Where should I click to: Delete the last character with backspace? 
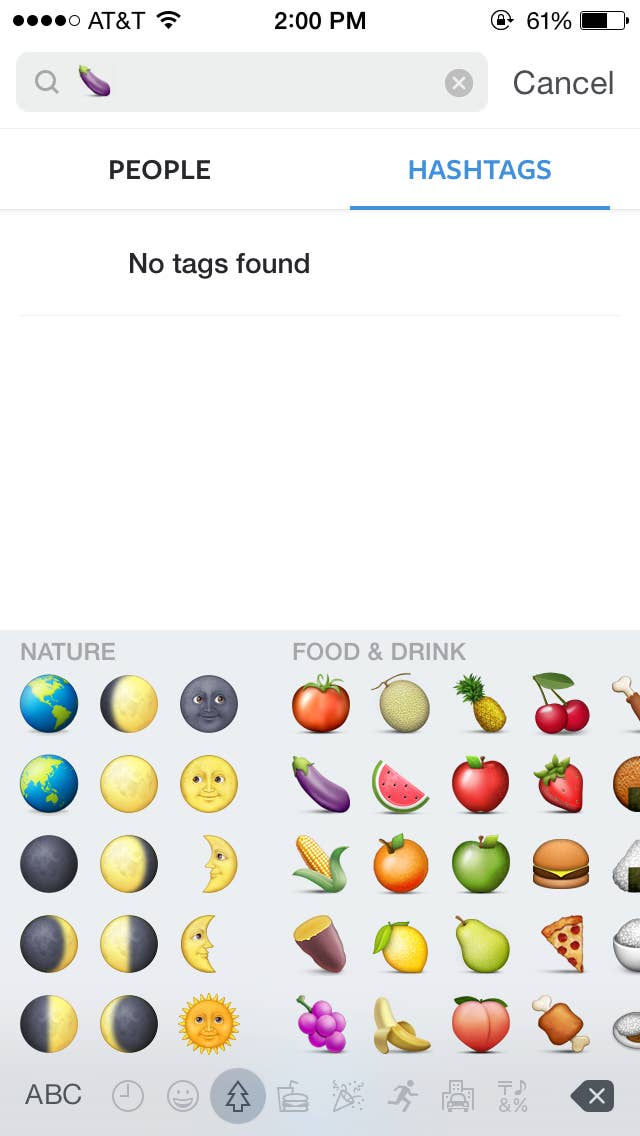point(592,1097)
